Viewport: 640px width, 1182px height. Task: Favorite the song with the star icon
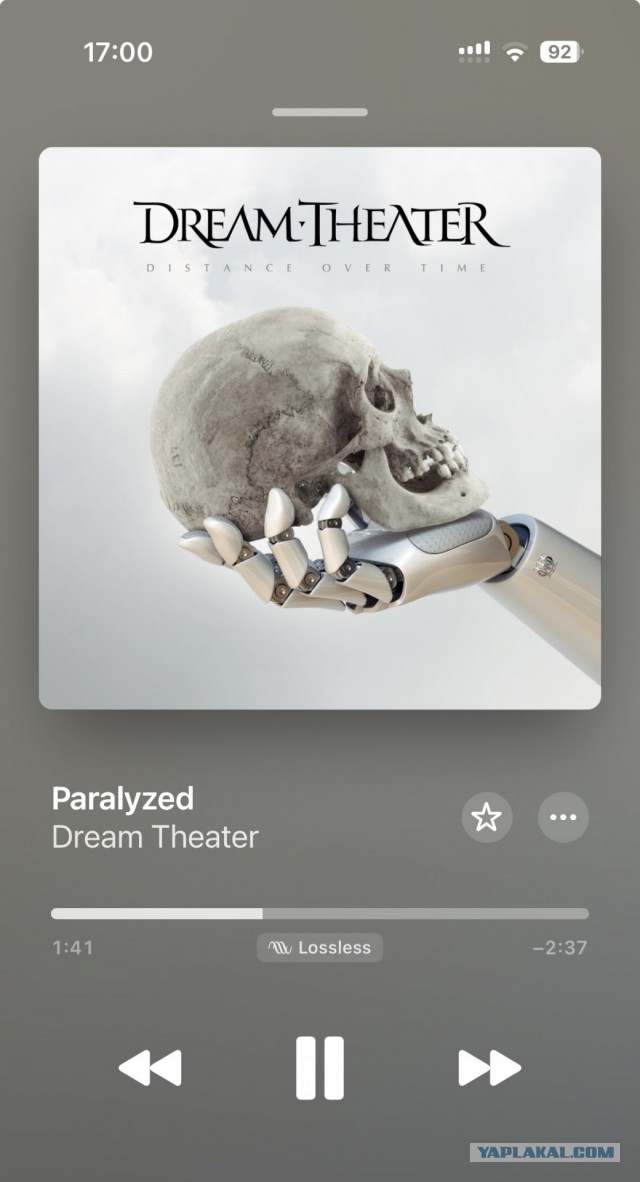coord(487,817)
